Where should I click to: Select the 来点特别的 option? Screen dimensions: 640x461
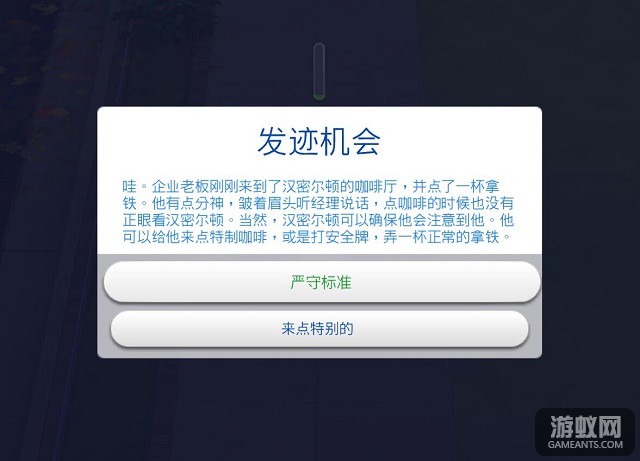click(319, 328)
